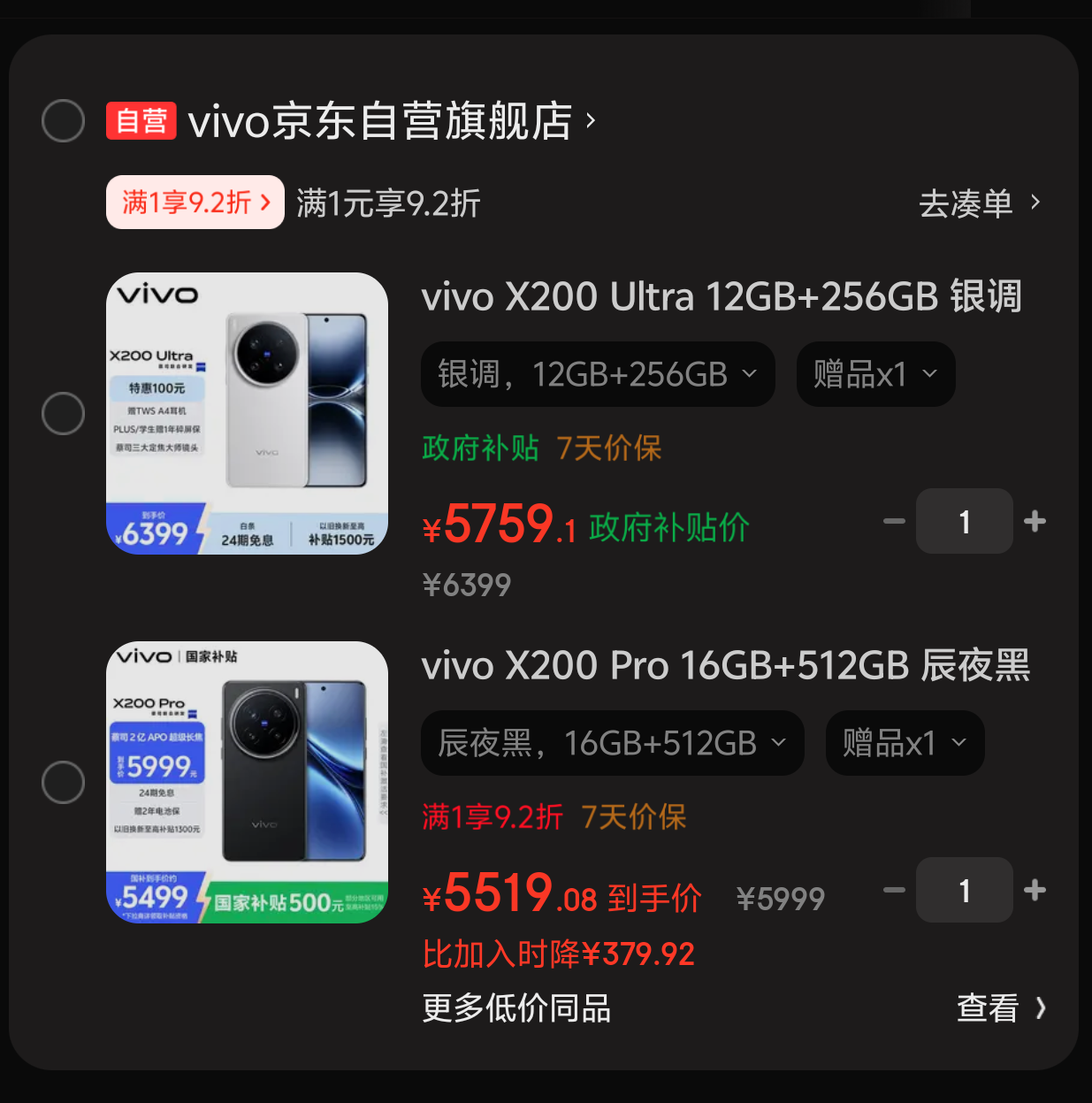
Task: Open 去凑单 to add more items
Action: coord(979,203)
